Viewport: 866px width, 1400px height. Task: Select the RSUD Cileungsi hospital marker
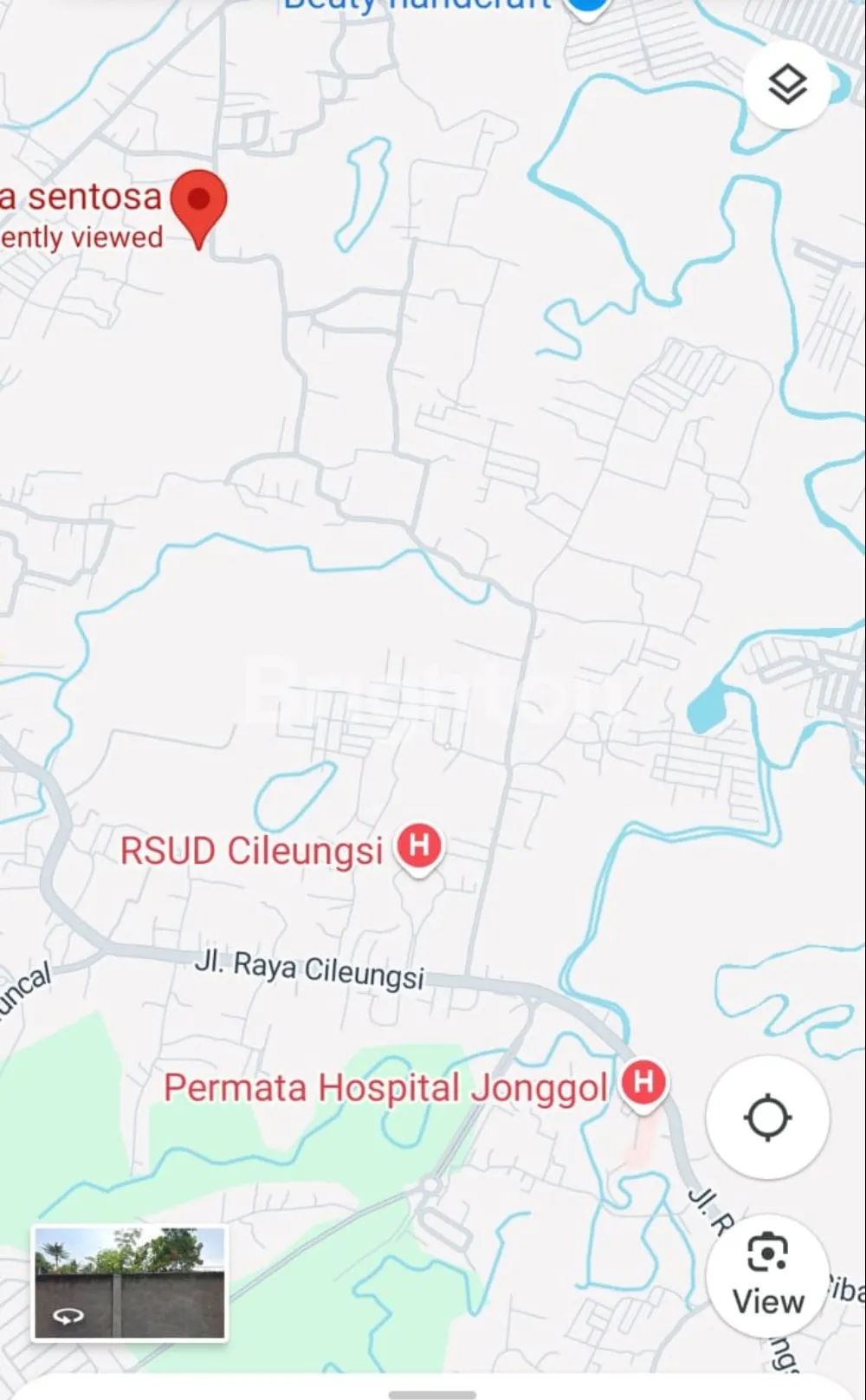[x=419, y=846]
